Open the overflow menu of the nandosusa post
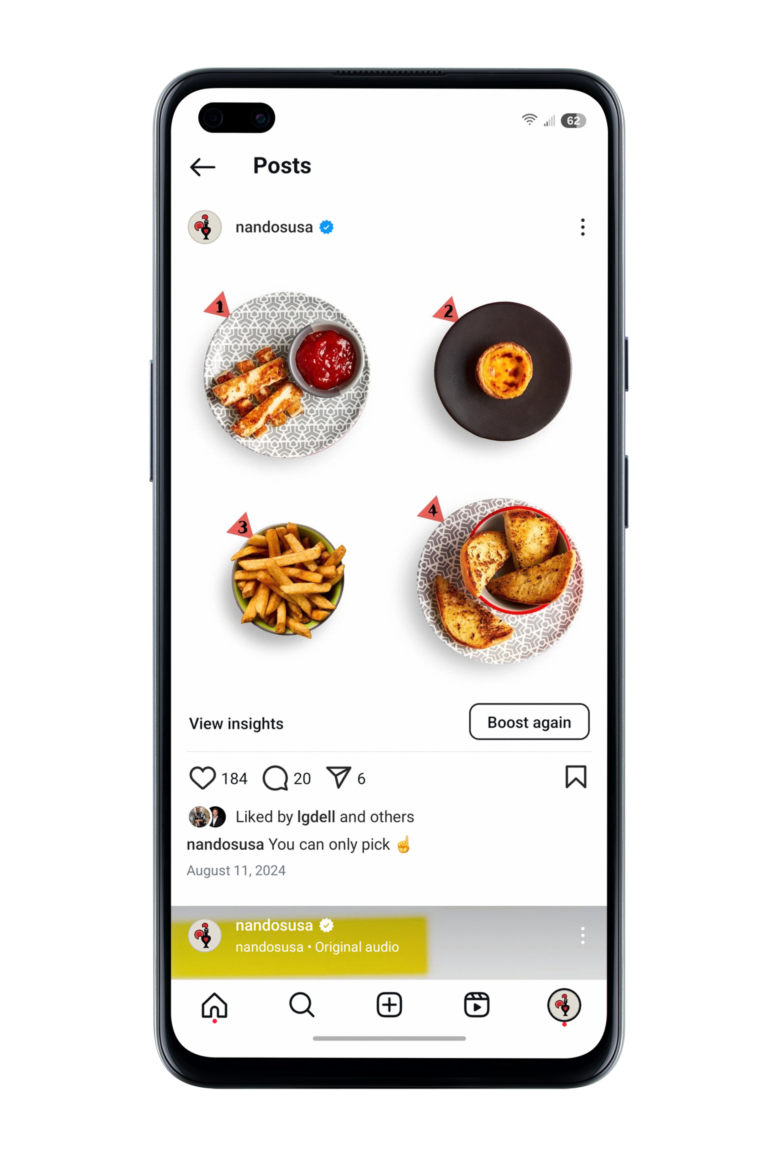 (582, 227)
